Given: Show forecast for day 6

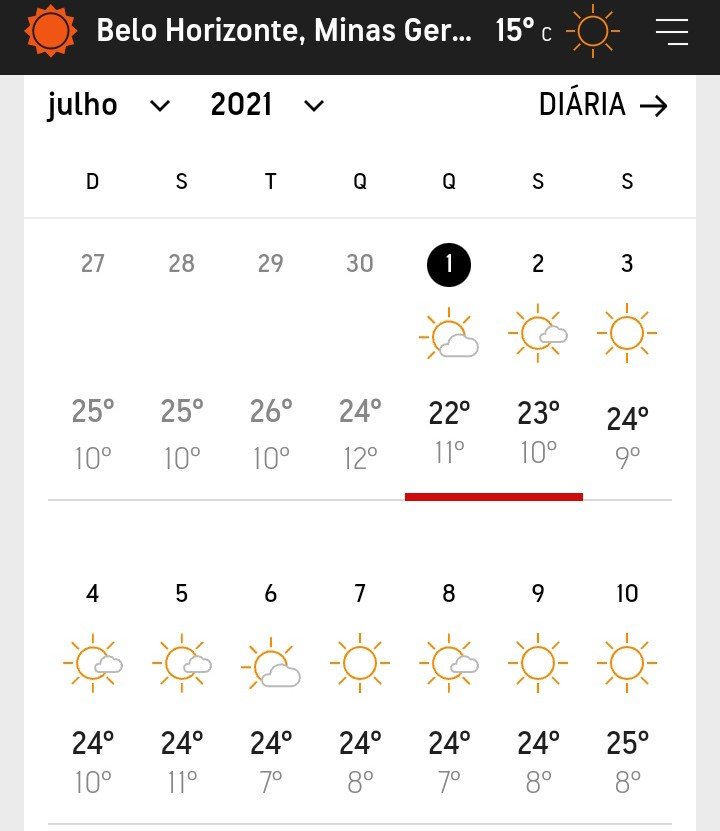Looking at the screenshot, I should pyautogui.click(x=270, y=690).
